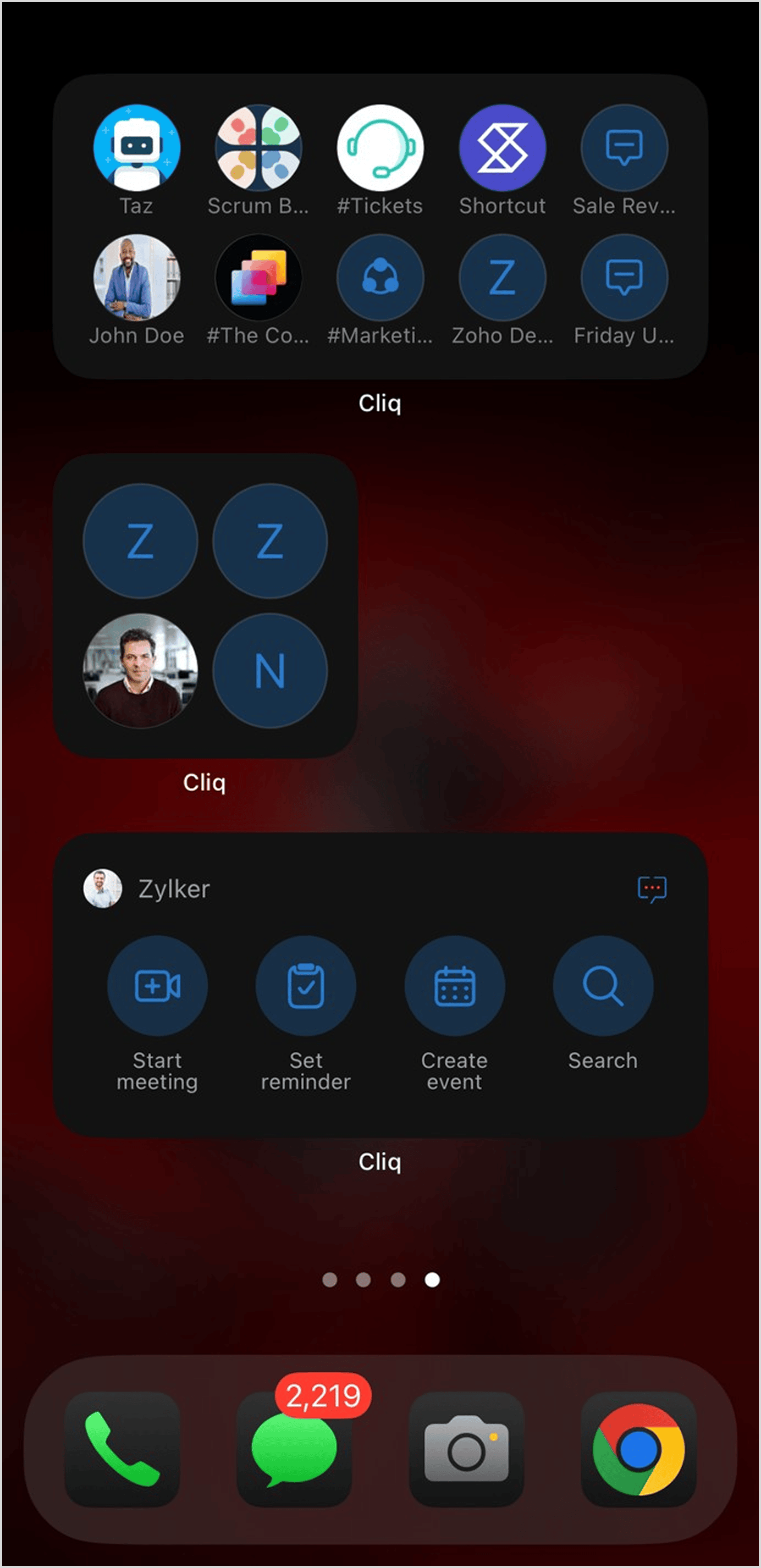Open the Zoho De... chat
761x1568 pixels.
pyautogui.click(x=502, y=278)
